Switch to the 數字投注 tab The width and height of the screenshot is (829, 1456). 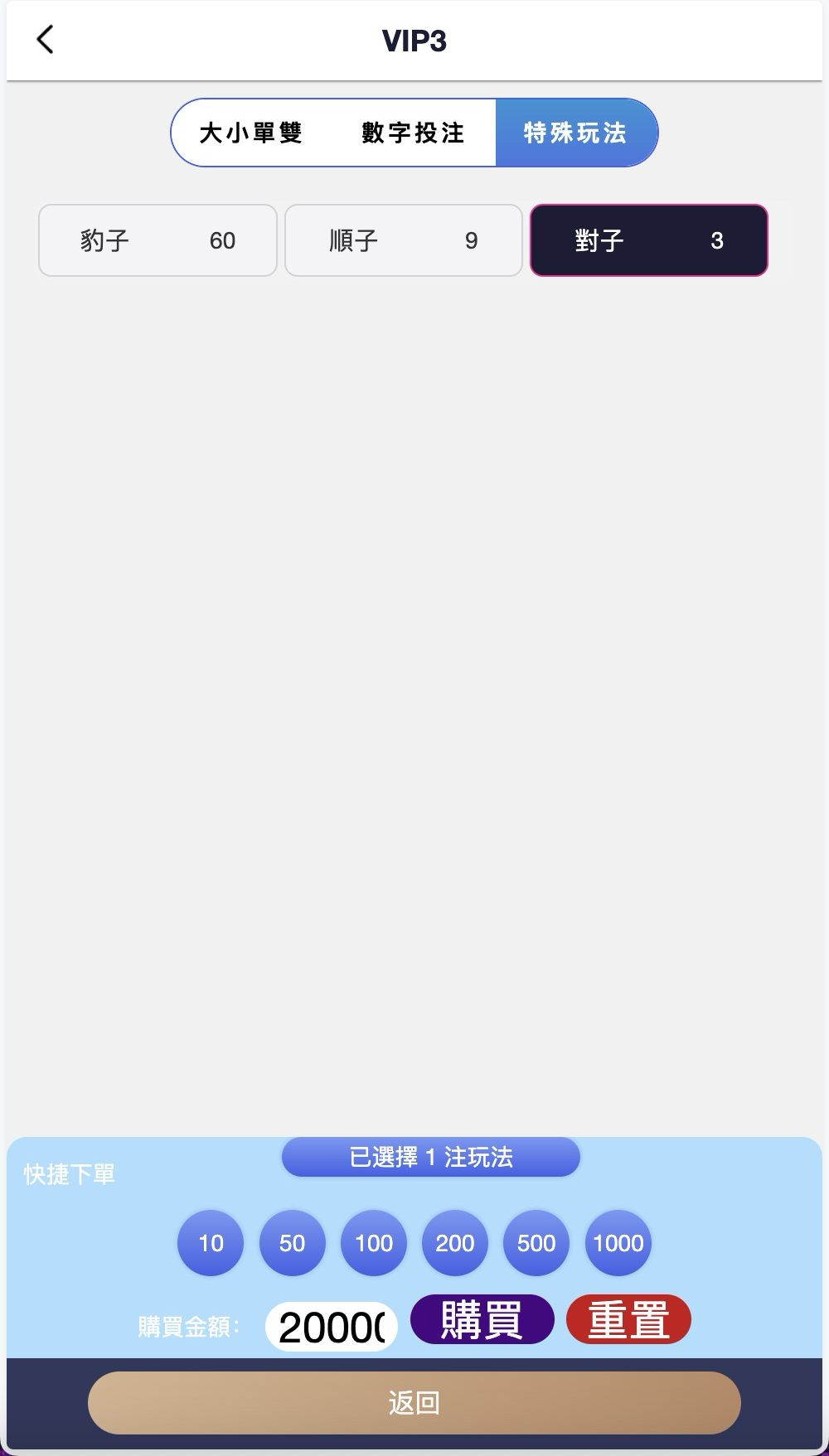(413, 133)
